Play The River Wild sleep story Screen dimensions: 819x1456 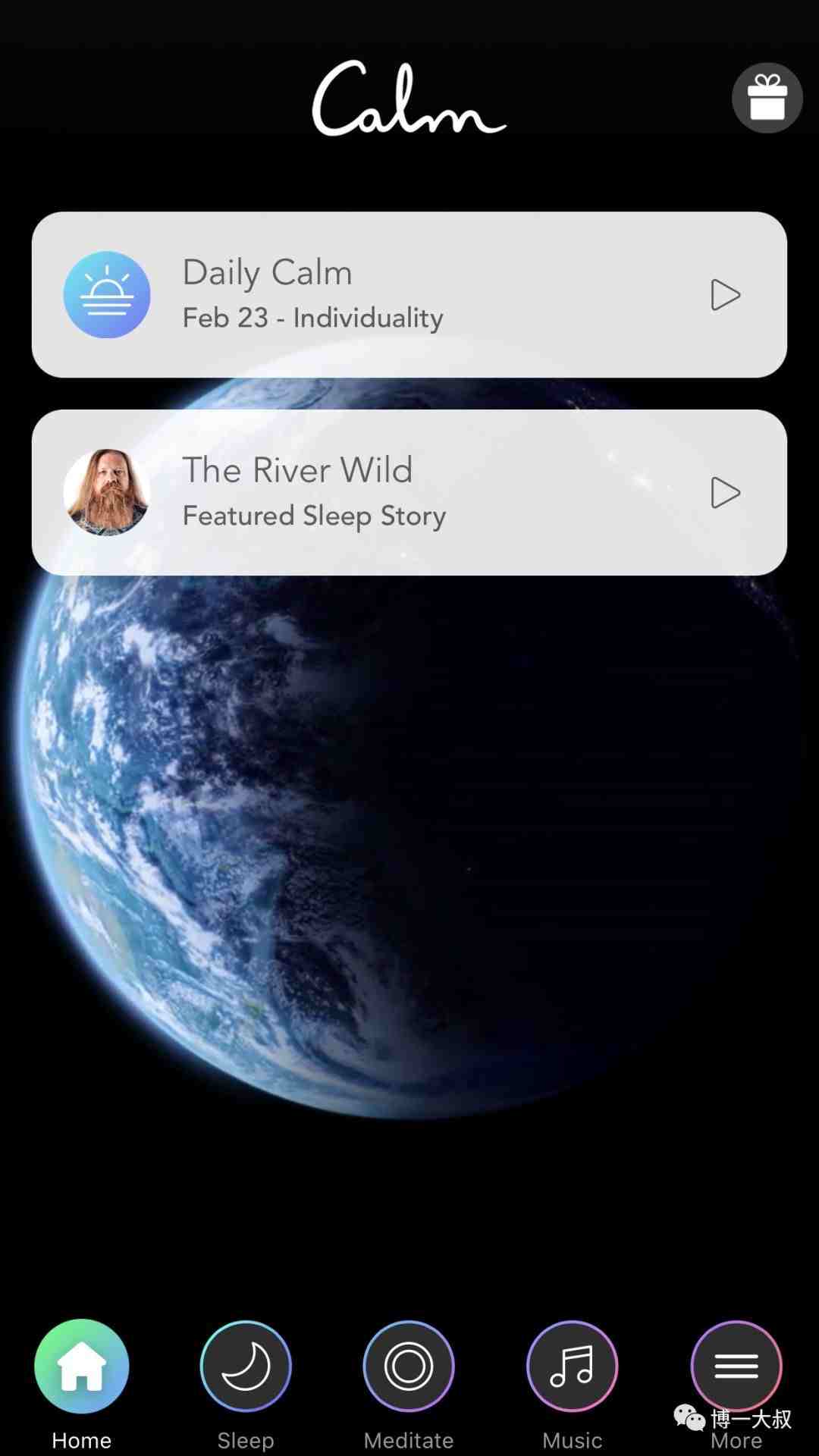(x=725, y=493)
